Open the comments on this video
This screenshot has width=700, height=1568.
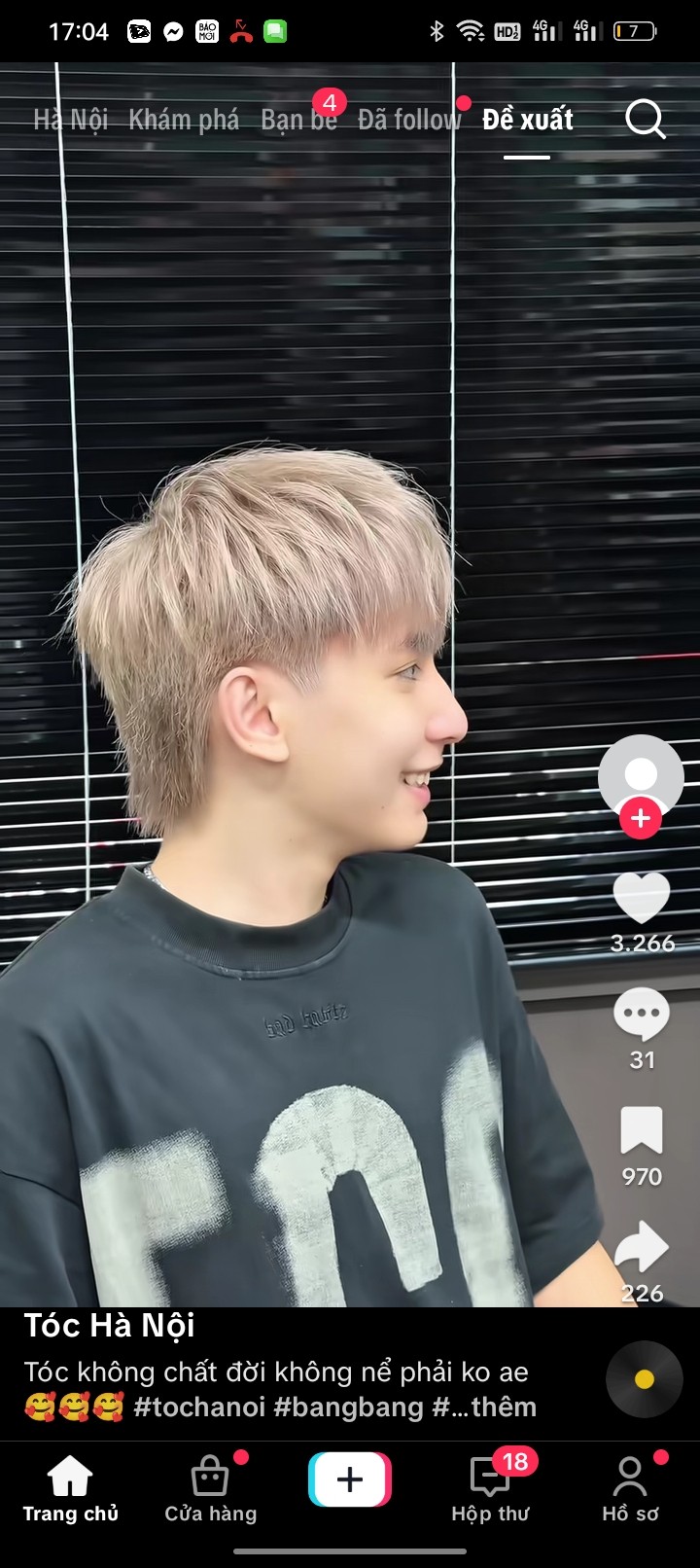(642, 1016)
